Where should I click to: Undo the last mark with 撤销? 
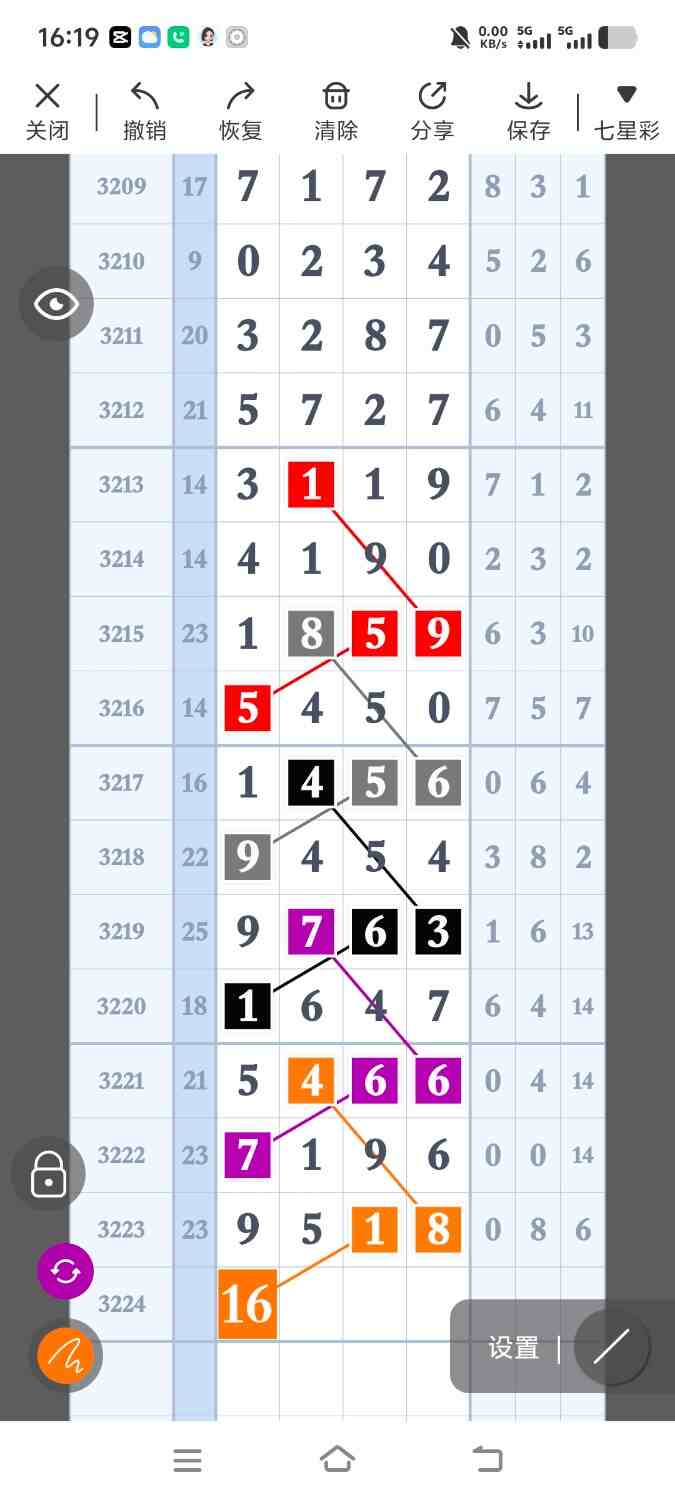[145, 111]
